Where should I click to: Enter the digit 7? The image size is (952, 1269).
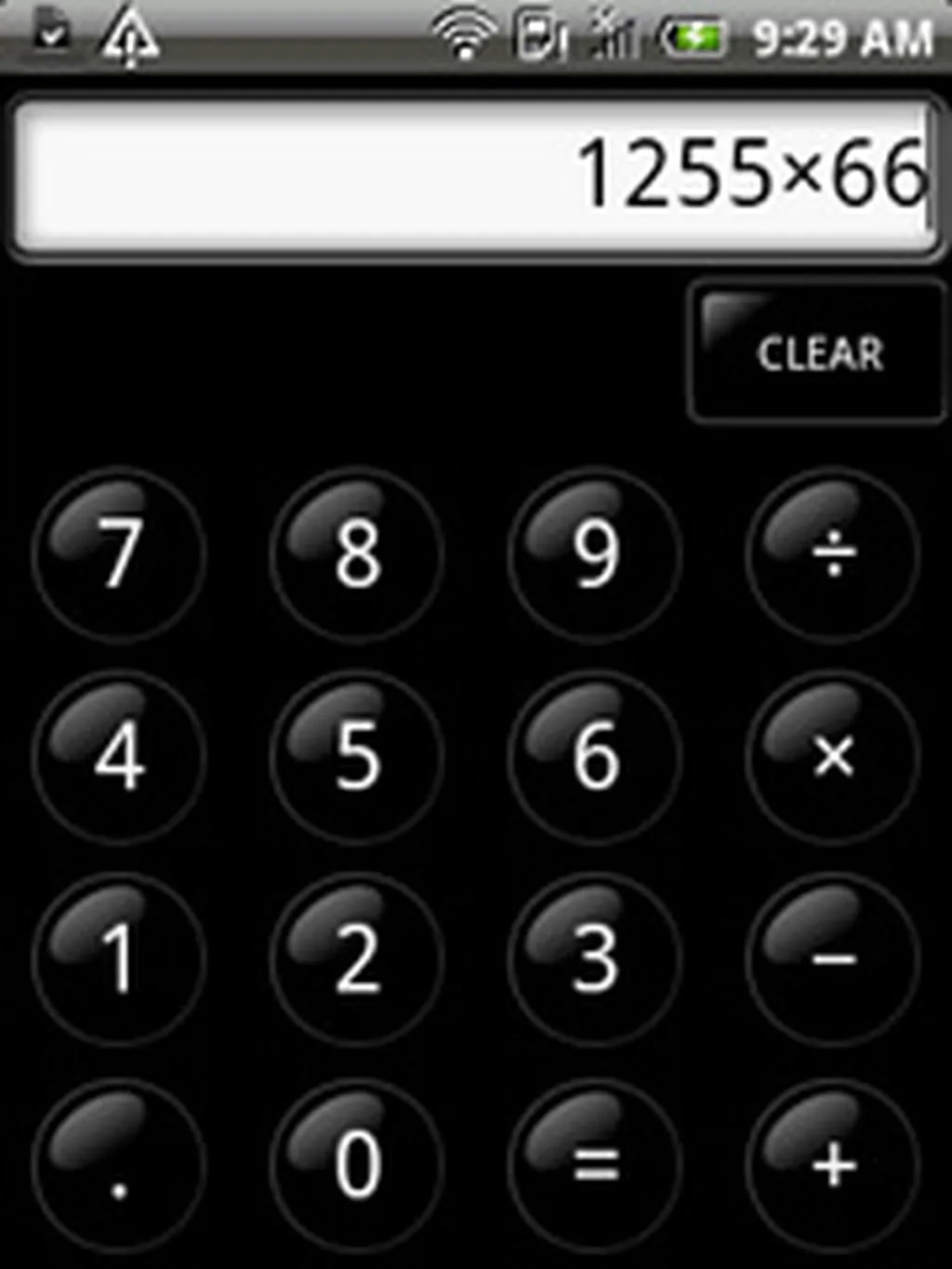click(x=119, y=555)
